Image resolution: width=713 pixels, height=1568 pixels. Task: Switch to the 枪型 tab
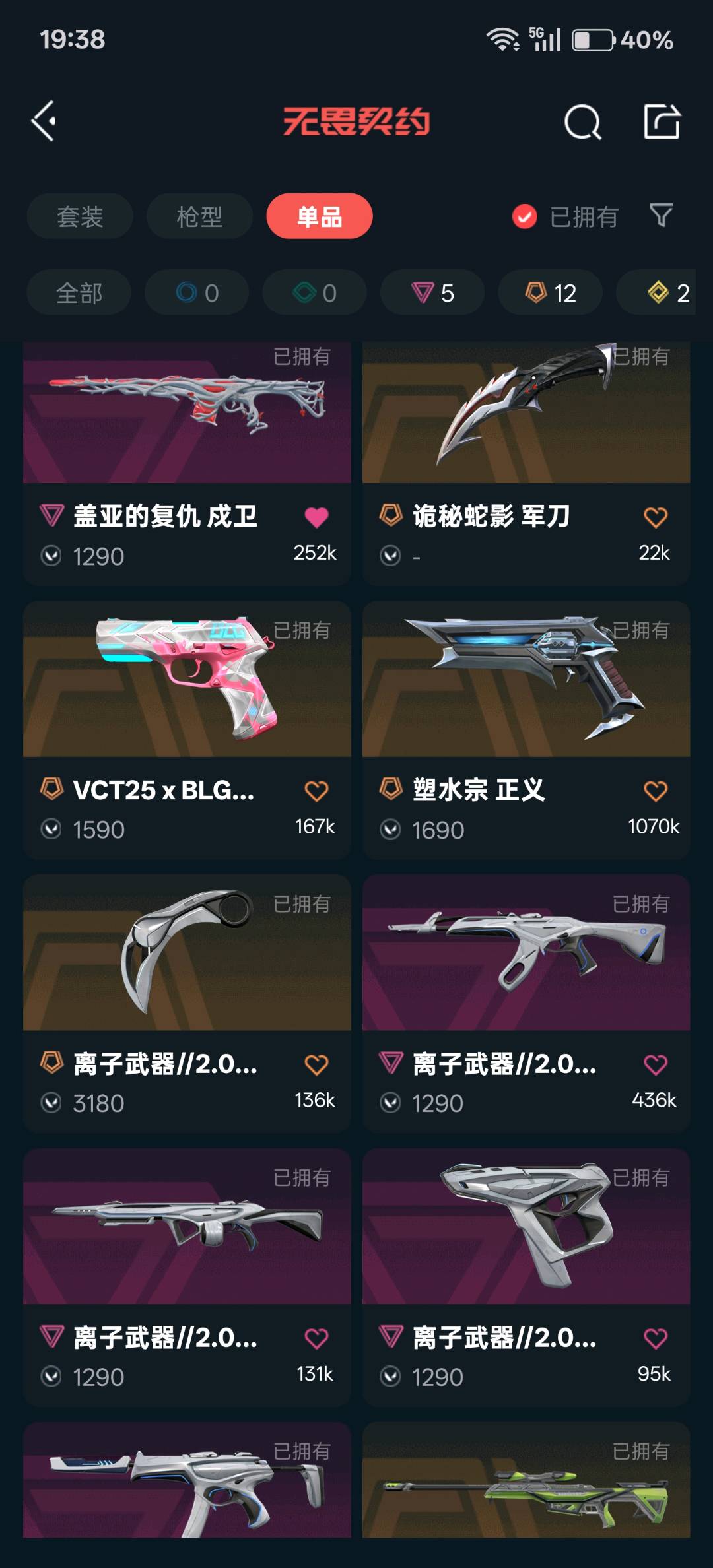[199, 216]
